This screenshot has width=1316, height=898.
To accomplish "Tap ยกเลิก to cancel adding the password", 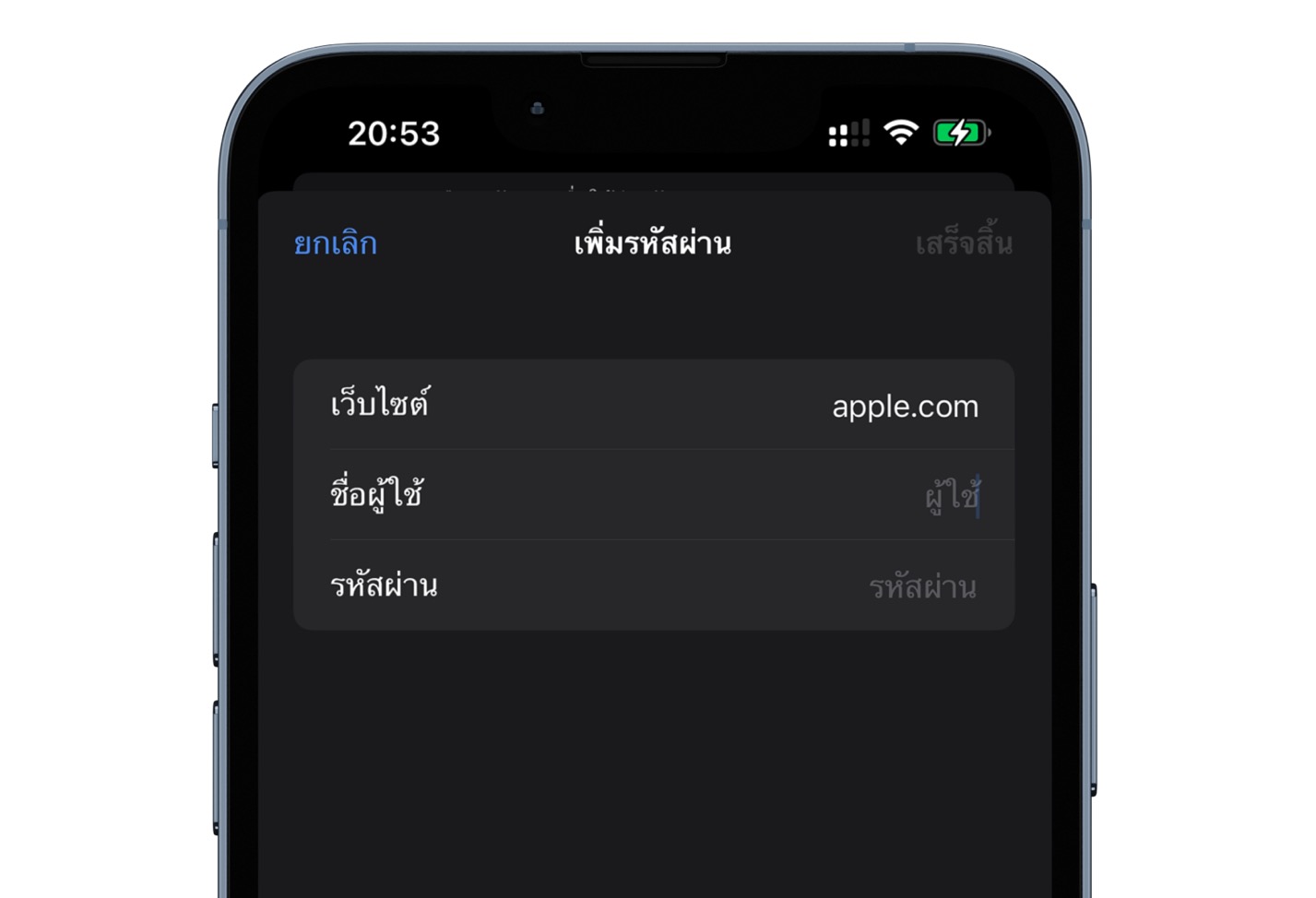I will 335,243.
